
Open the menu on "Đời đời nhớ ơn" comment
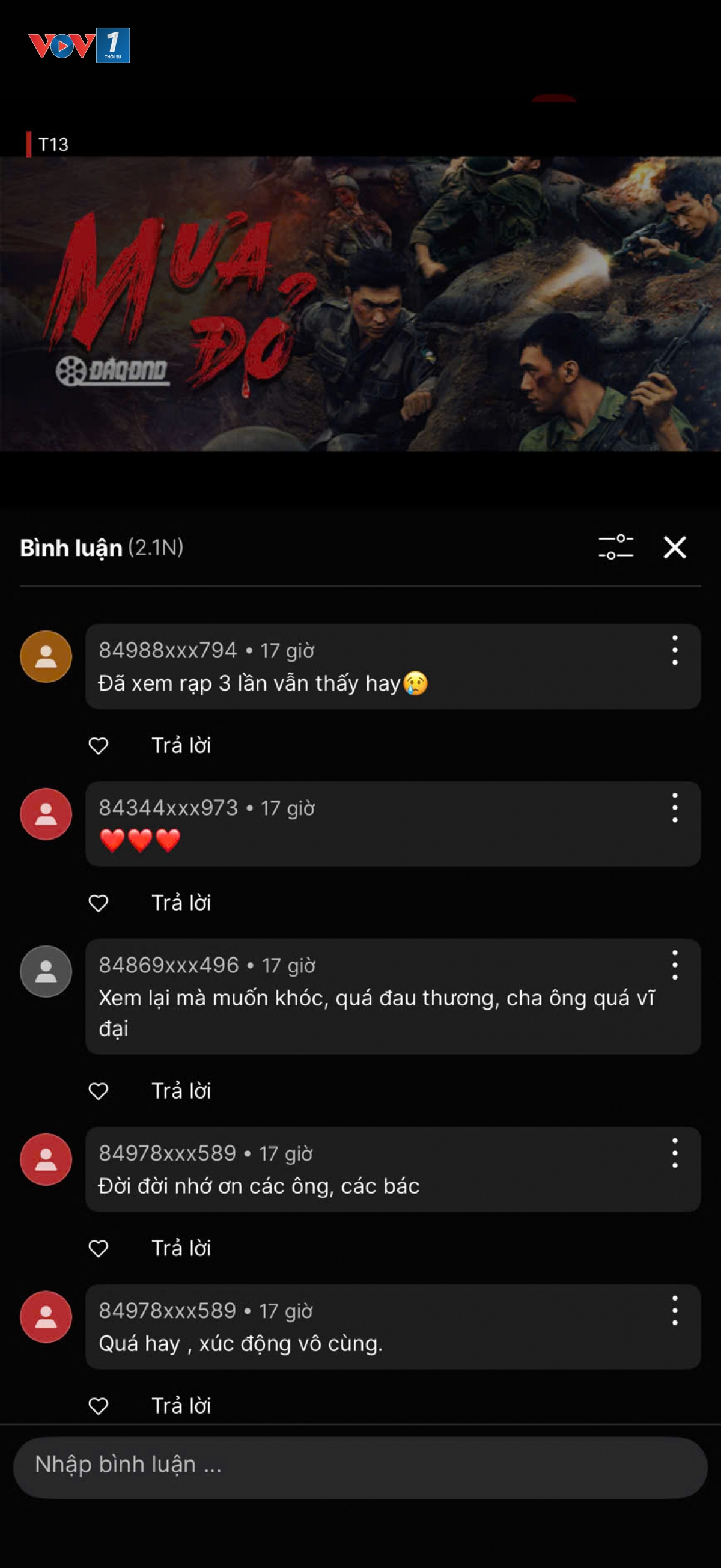(x=674, y=1153)
